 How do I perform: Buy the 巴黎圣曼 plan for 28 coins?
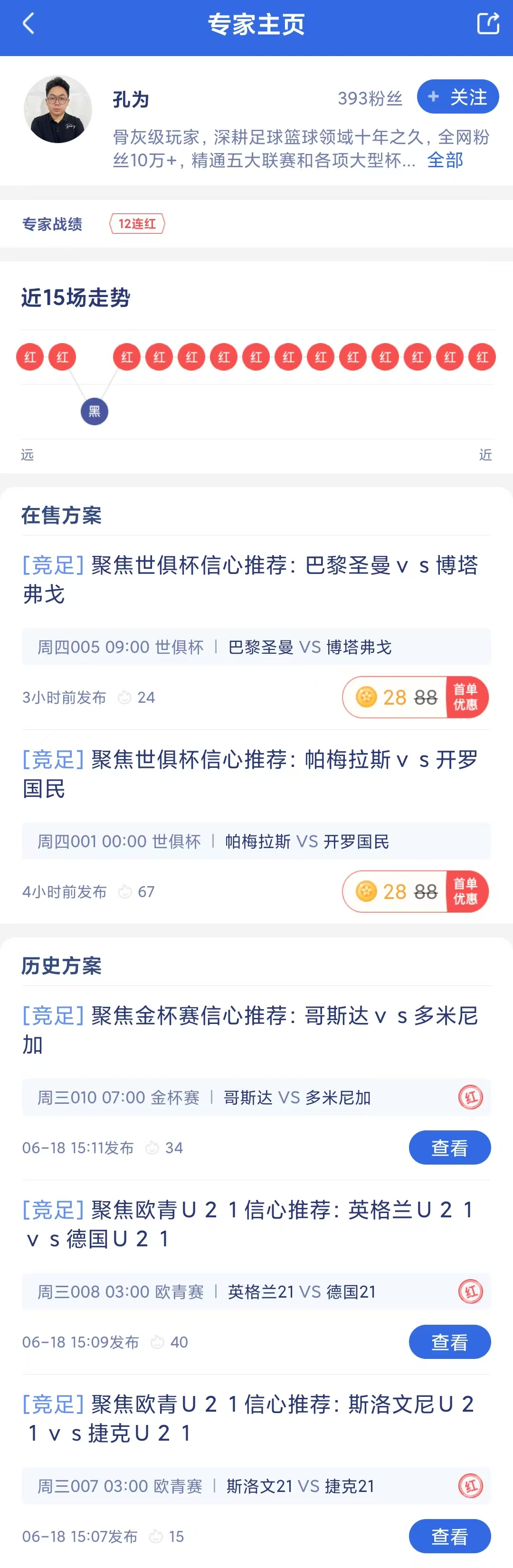pyautogui.click(x=415, y=697)
